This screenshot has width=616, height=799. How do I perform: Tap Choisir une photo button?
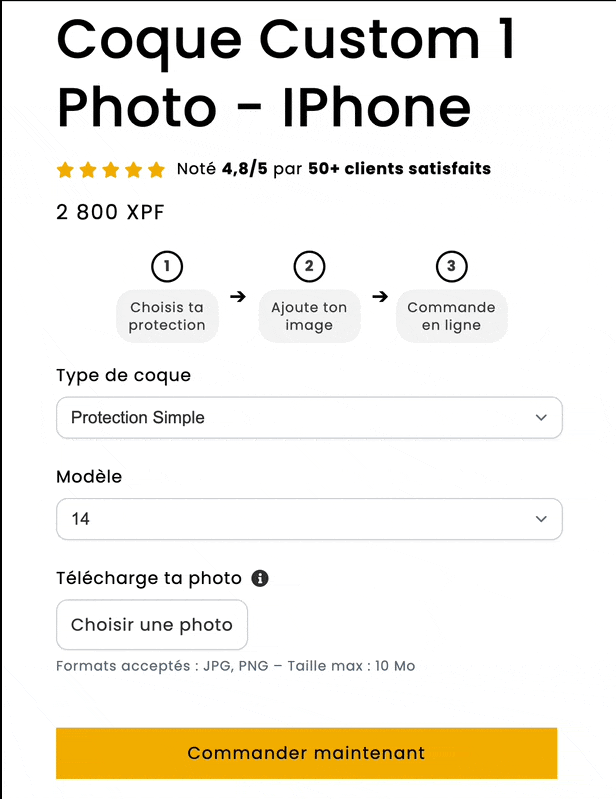[x=152, y=625]
